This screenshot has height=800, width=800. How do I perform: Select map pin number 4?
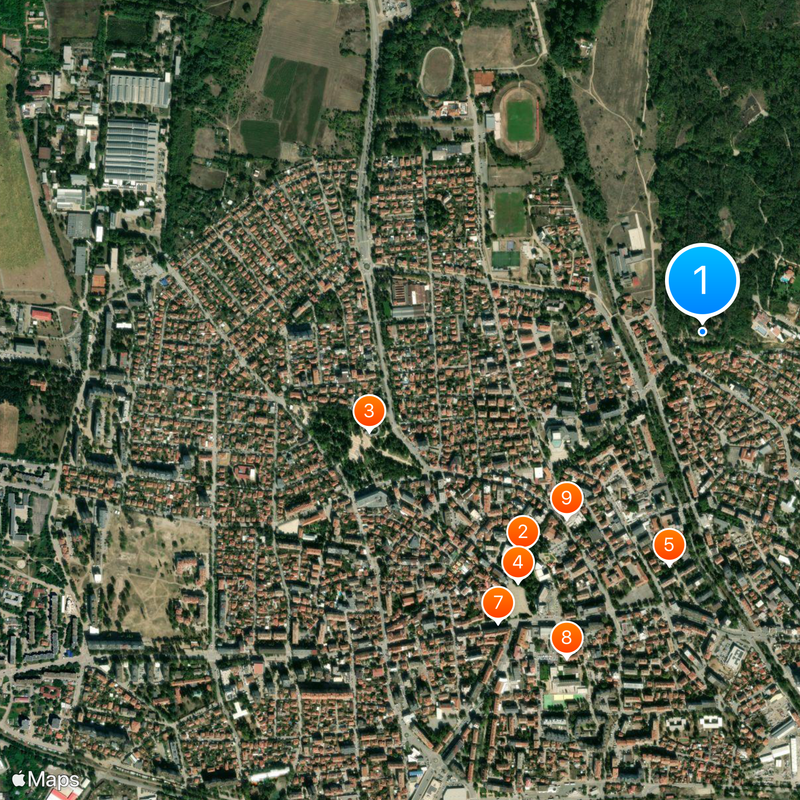(518, 563)
